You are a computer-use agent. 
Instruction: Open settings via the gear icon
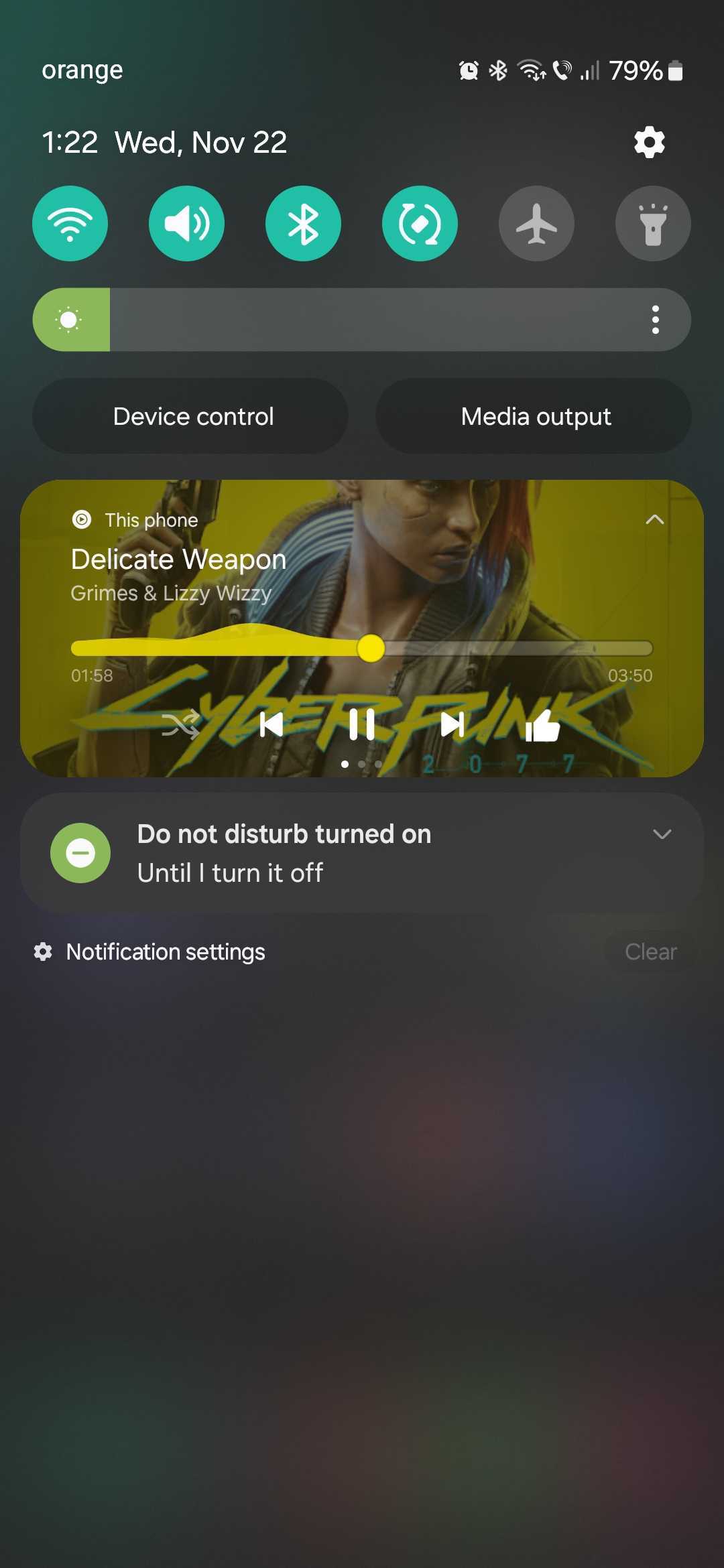(x=649, y=142)
